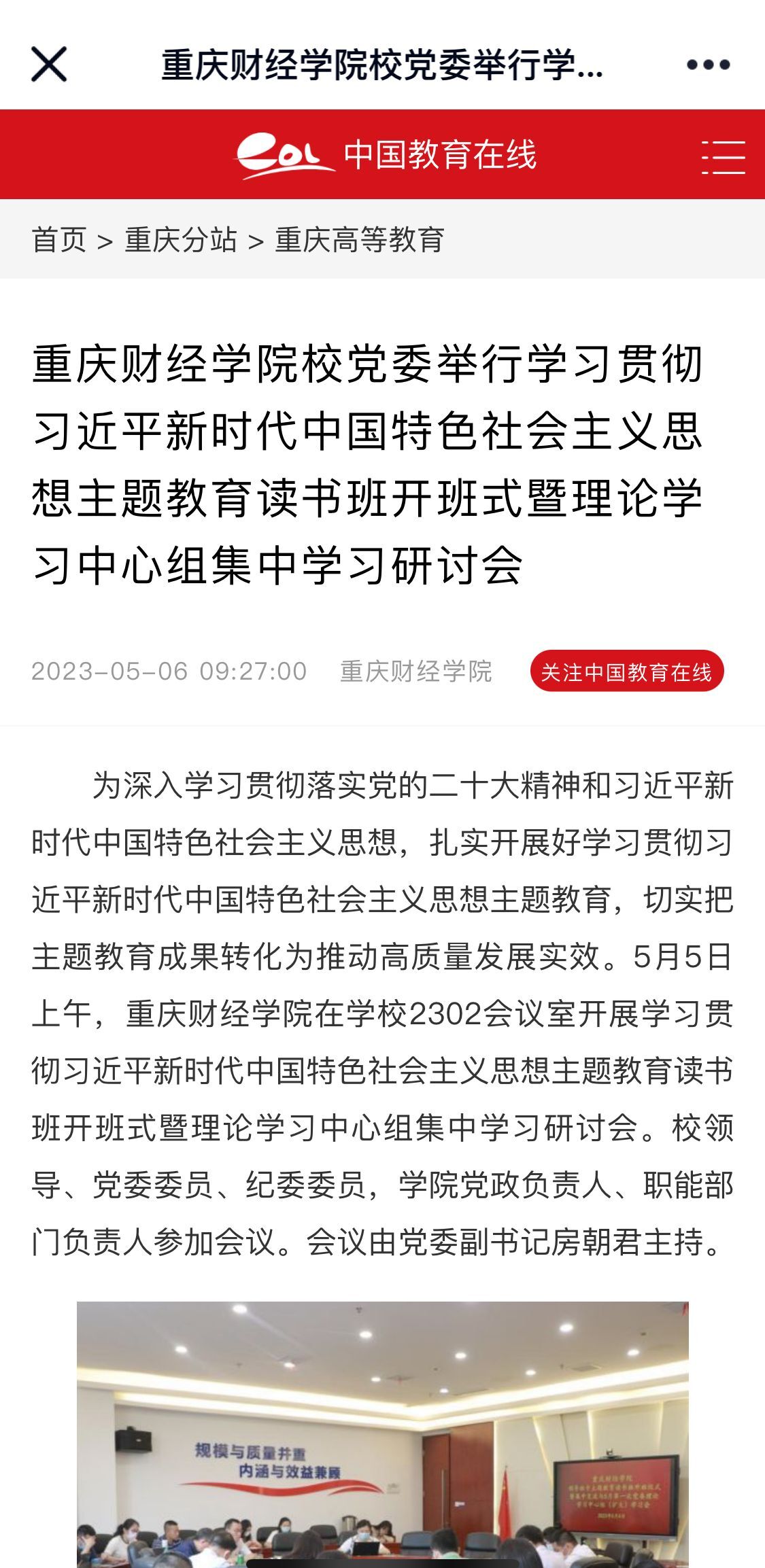Open the meeting room photo
The image size is (765, 1568).
tap(382, 1434)
